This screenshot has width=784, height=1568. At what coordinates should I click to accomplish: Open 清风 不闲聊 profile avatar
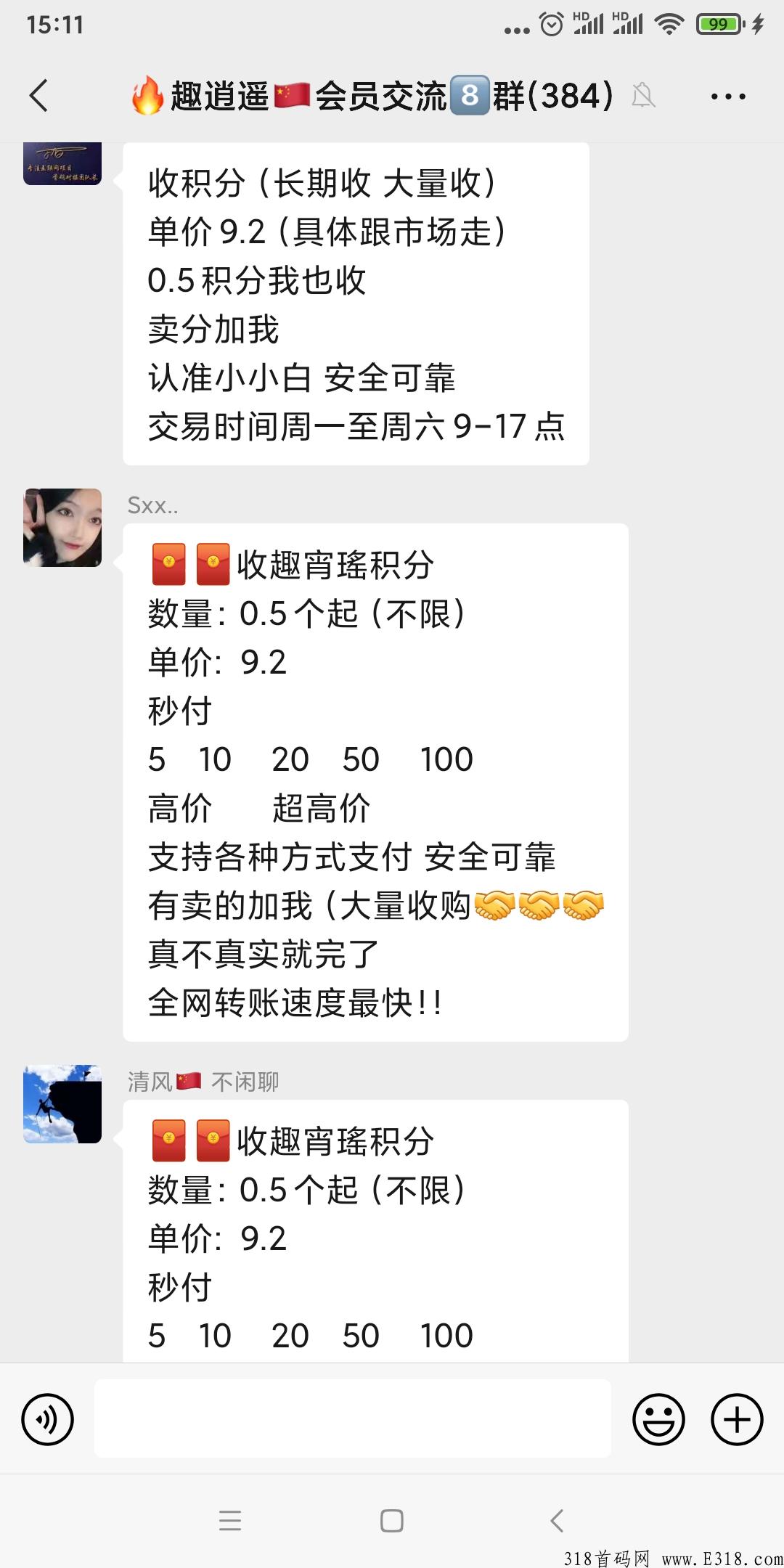[62, 1104]
